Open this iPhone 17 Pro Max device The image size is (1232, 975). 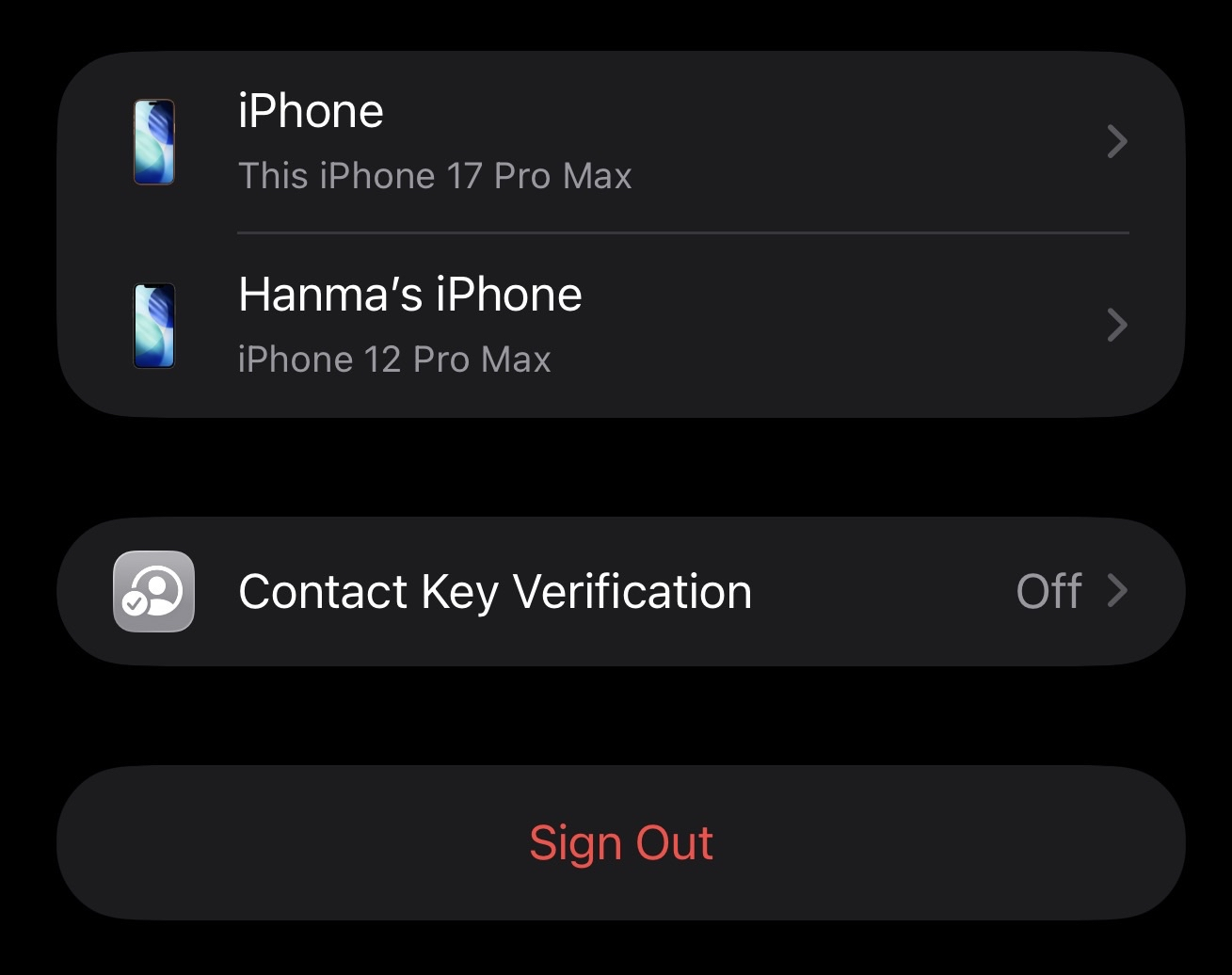(x=621, y=142)
